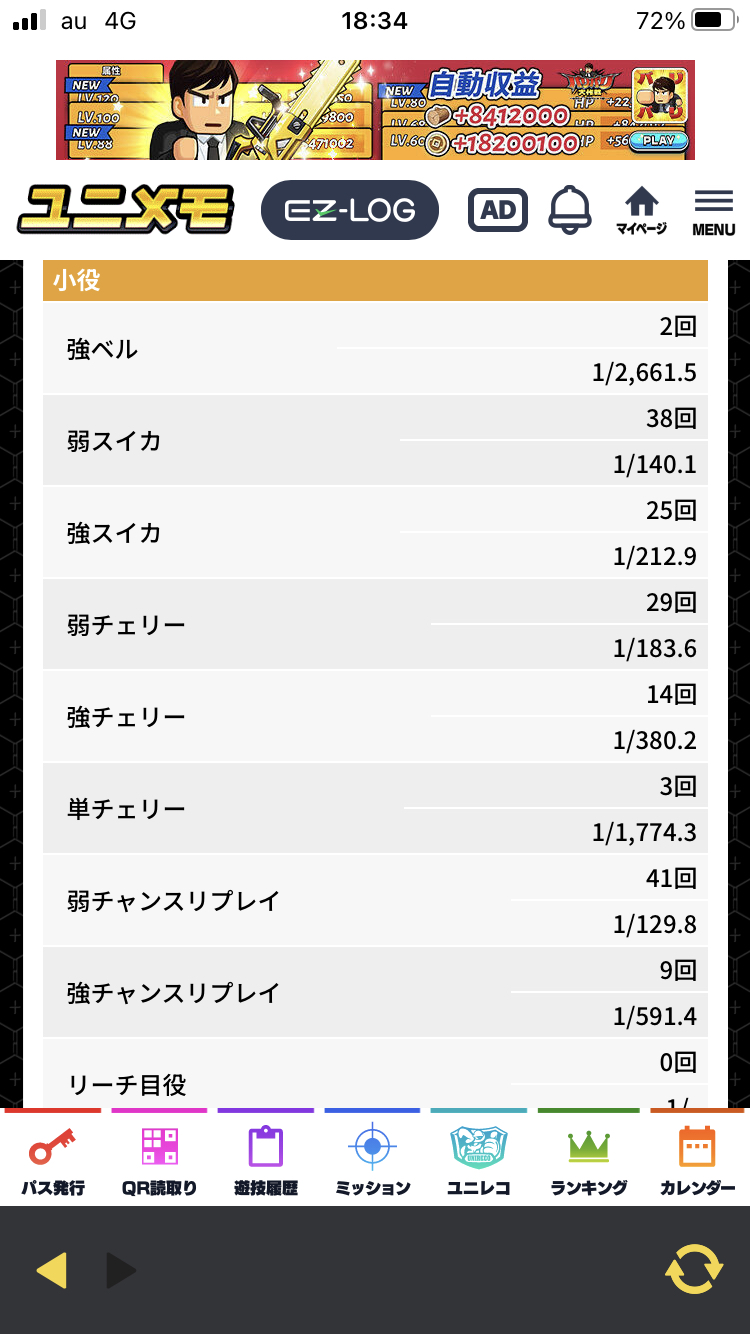Select the QR読取り tab

(x=159, y=1156)
